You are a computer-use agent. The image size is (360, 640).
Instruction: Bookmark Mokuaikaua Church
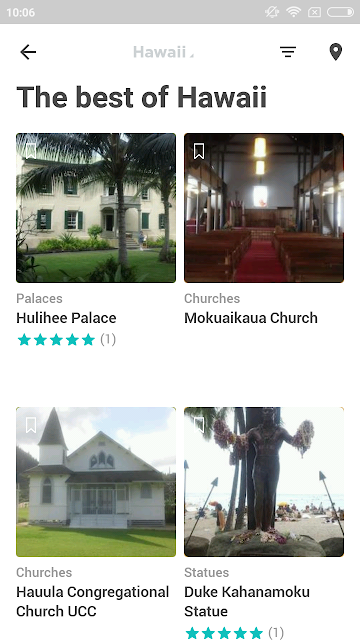click(199, 151)
